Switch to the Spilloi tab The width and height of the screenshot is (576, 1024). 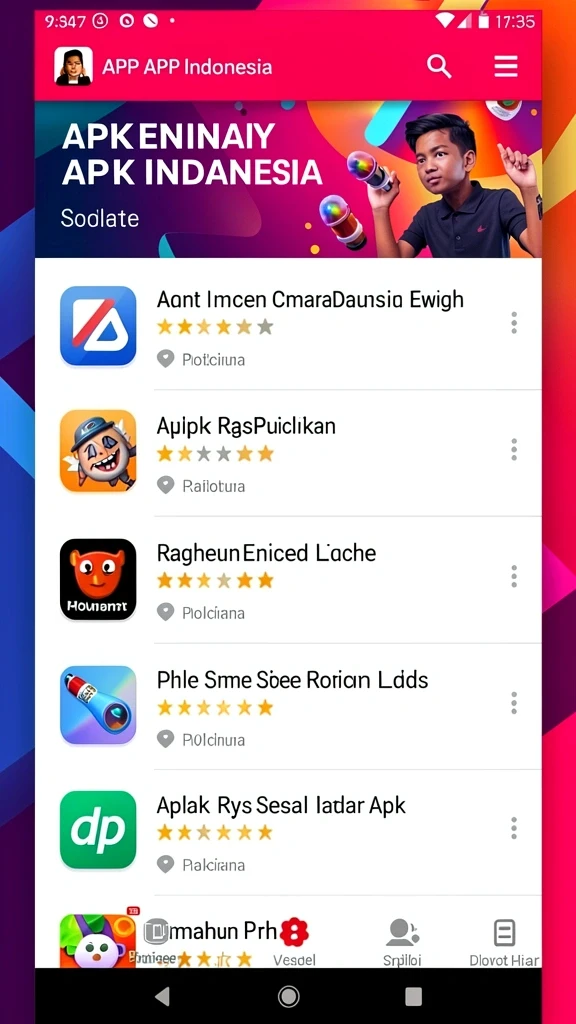402,942
